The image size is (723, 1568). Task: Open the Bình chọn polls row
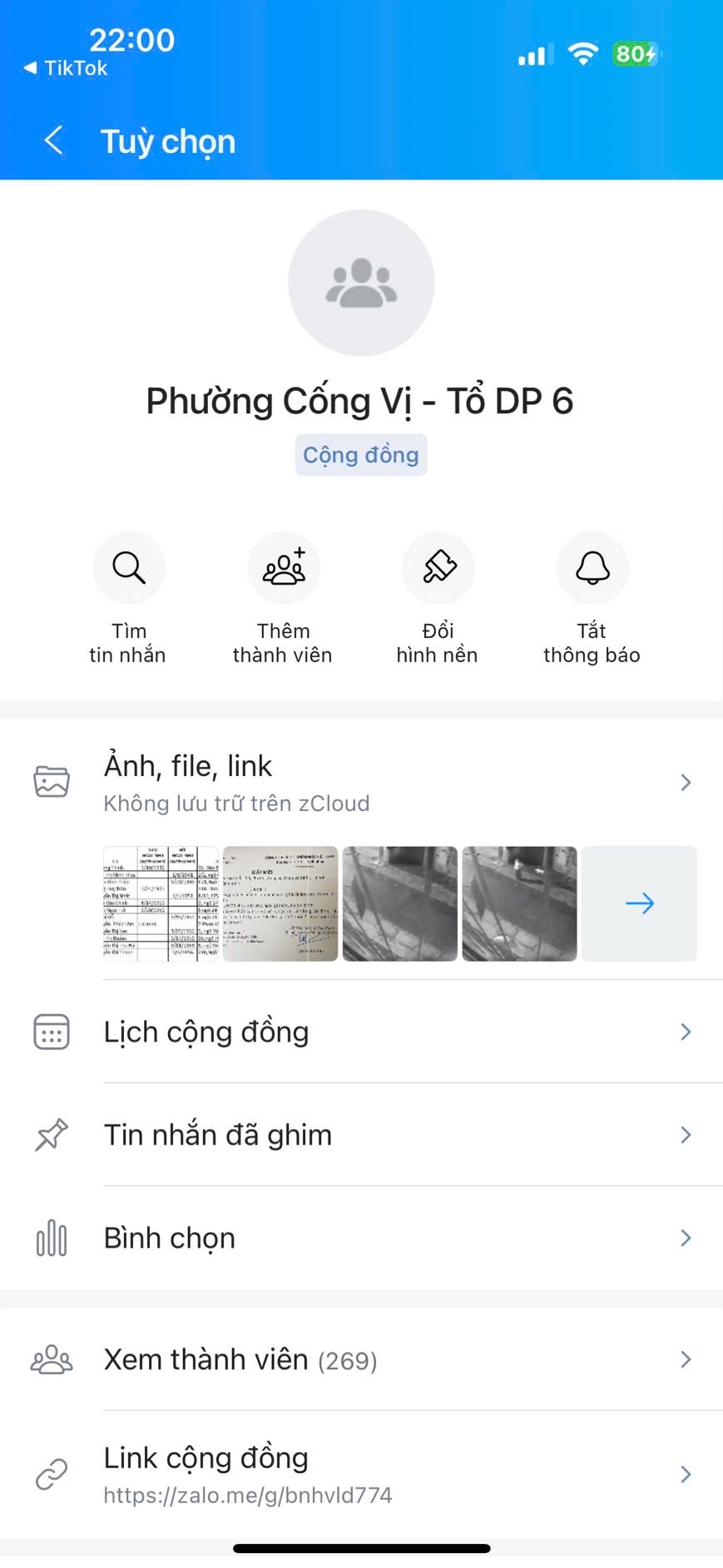361,1239
